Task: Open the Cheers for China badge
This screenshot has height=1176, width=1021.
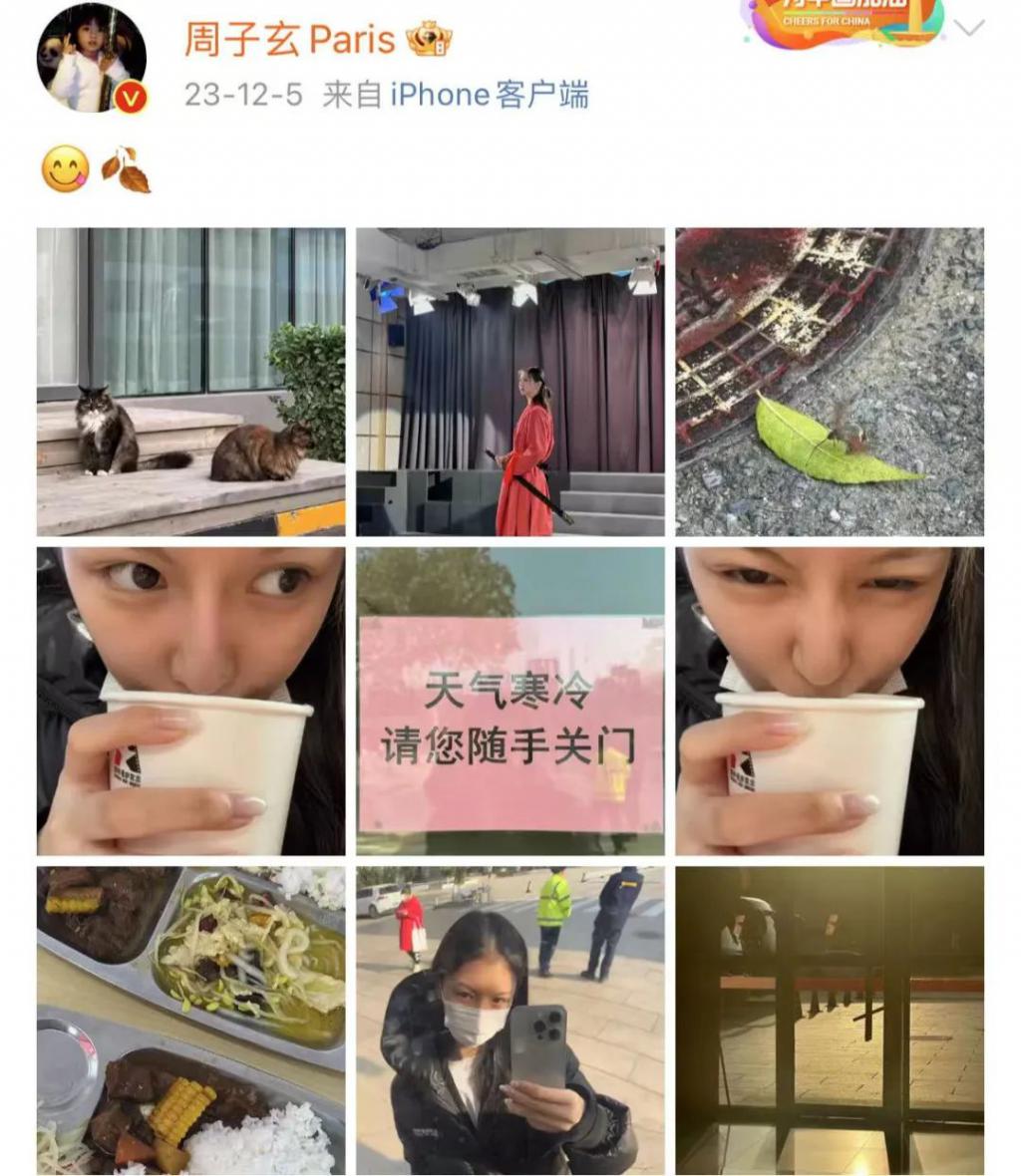Action: tap(842, 20)
